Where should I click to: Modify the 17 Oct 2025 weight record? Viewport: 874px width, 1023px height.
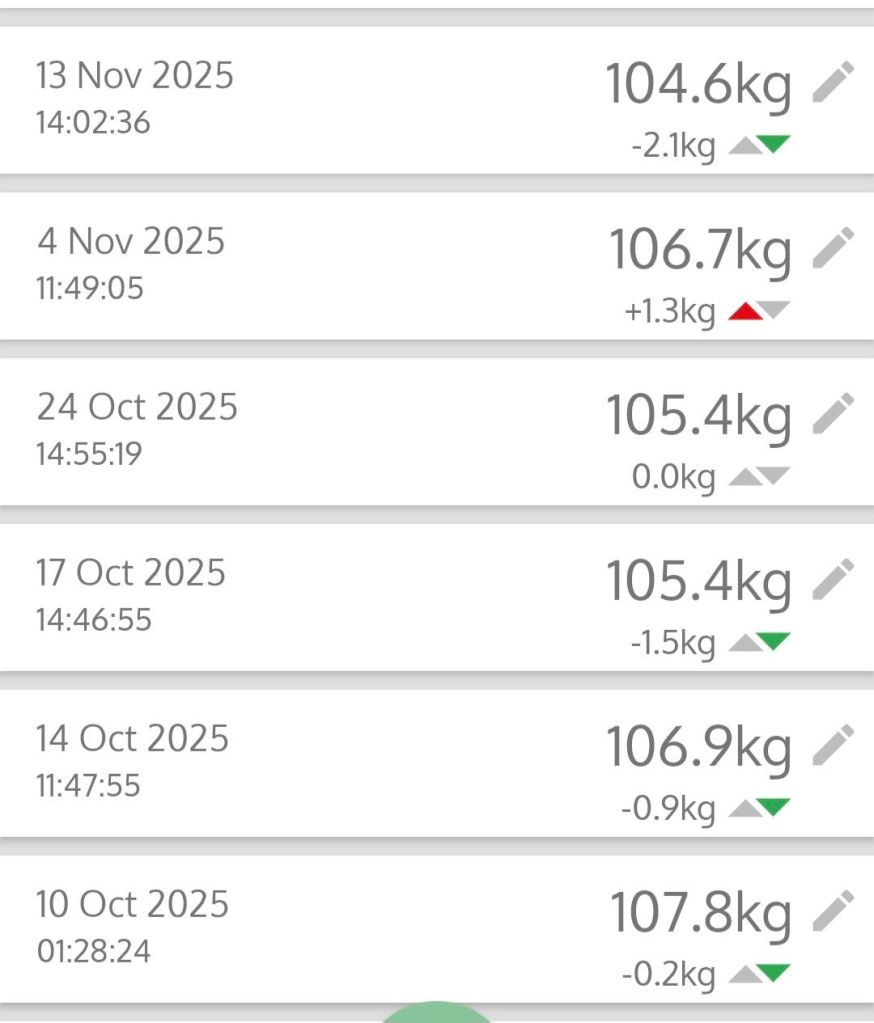click(833, 579)
